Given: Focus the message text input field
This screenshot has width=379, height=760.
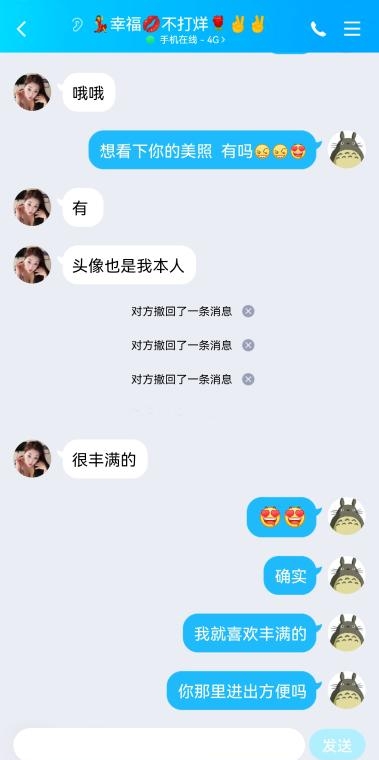Looking at the screenshot, I should [x=159, y=744].
